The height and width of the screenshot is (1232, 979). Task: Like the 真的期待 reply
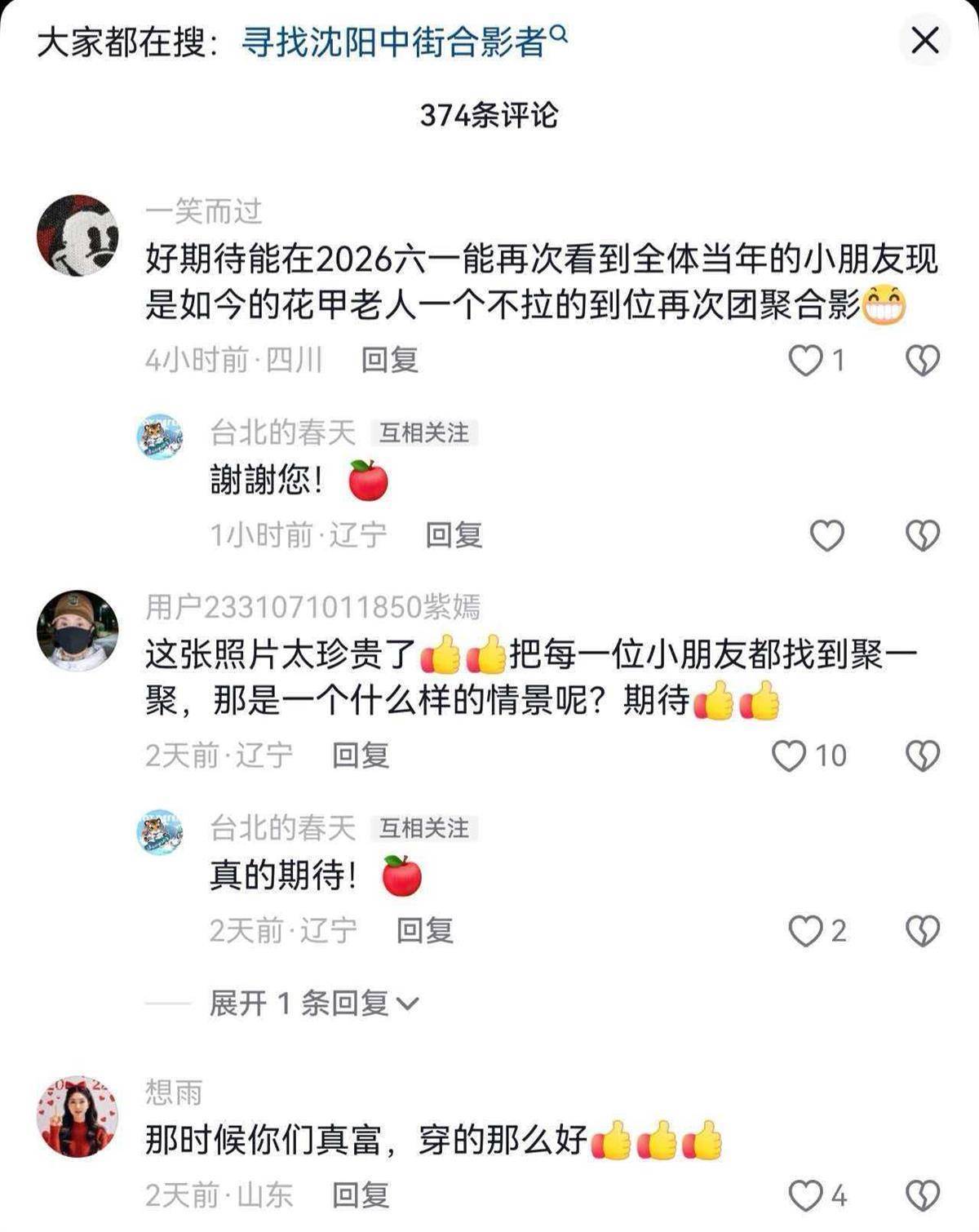pos(806,931)
